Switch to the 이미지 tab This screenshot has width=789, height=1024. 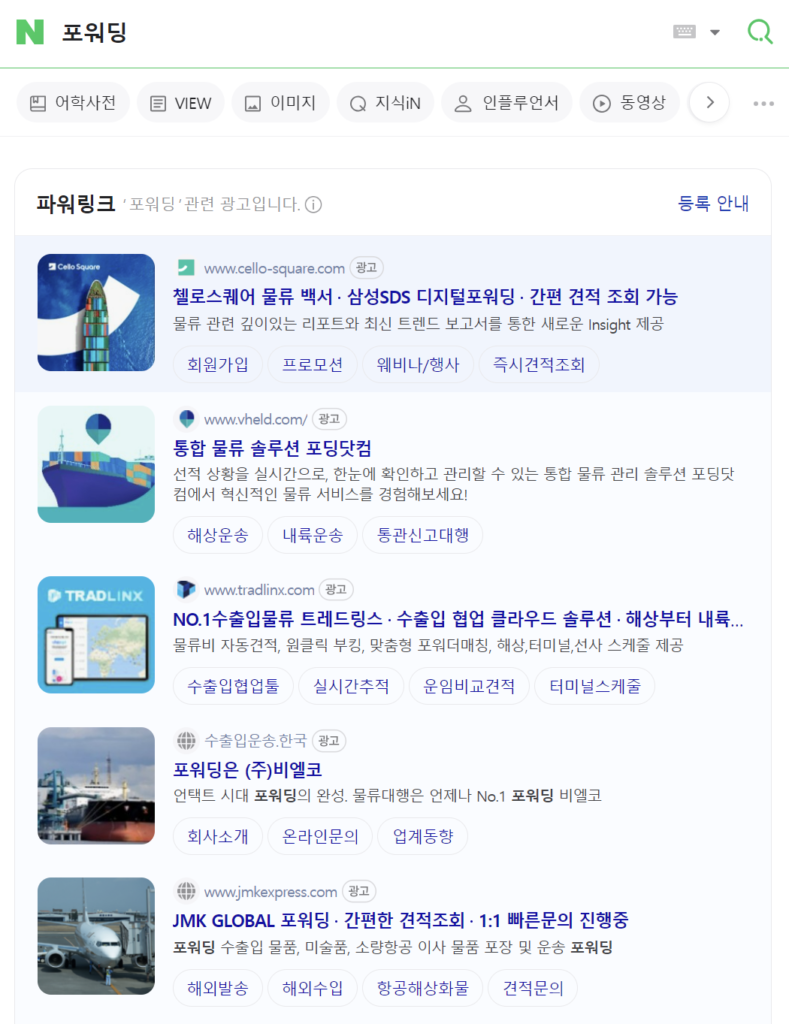click(x=280, y=103)
